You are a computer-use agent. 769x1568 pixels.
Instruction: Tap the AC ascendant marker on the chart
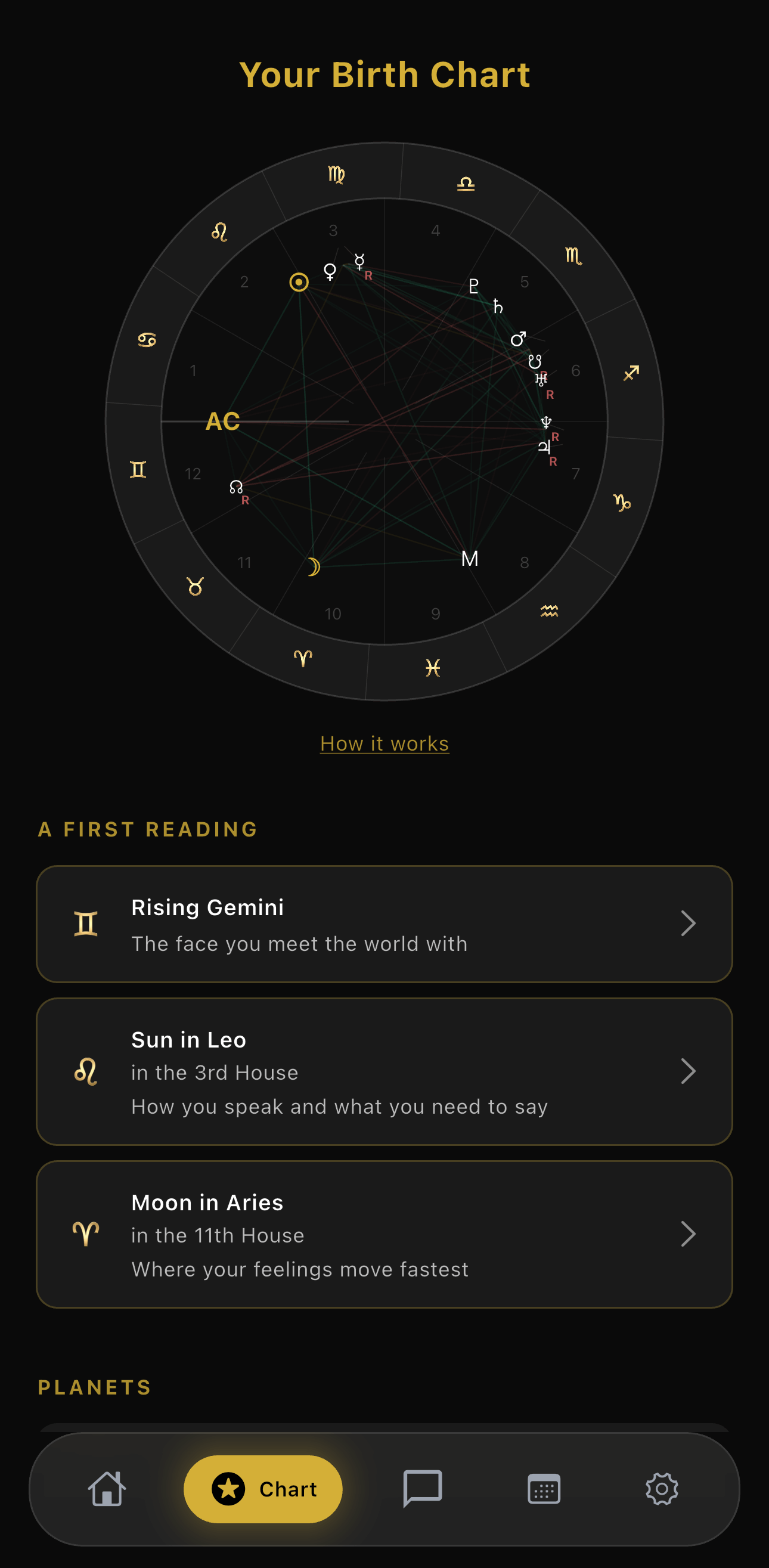coord(223,422)
